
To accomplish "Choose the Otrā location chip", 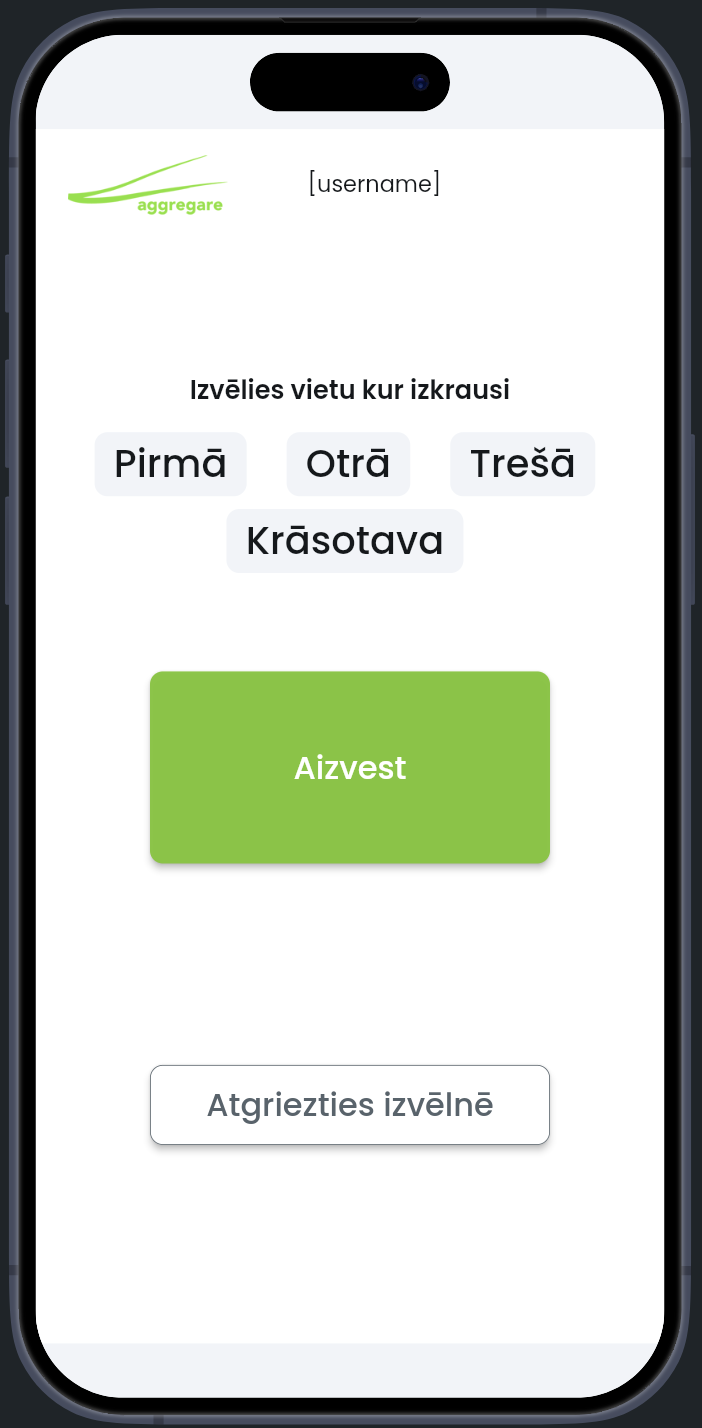I will (x=348, y=464).
